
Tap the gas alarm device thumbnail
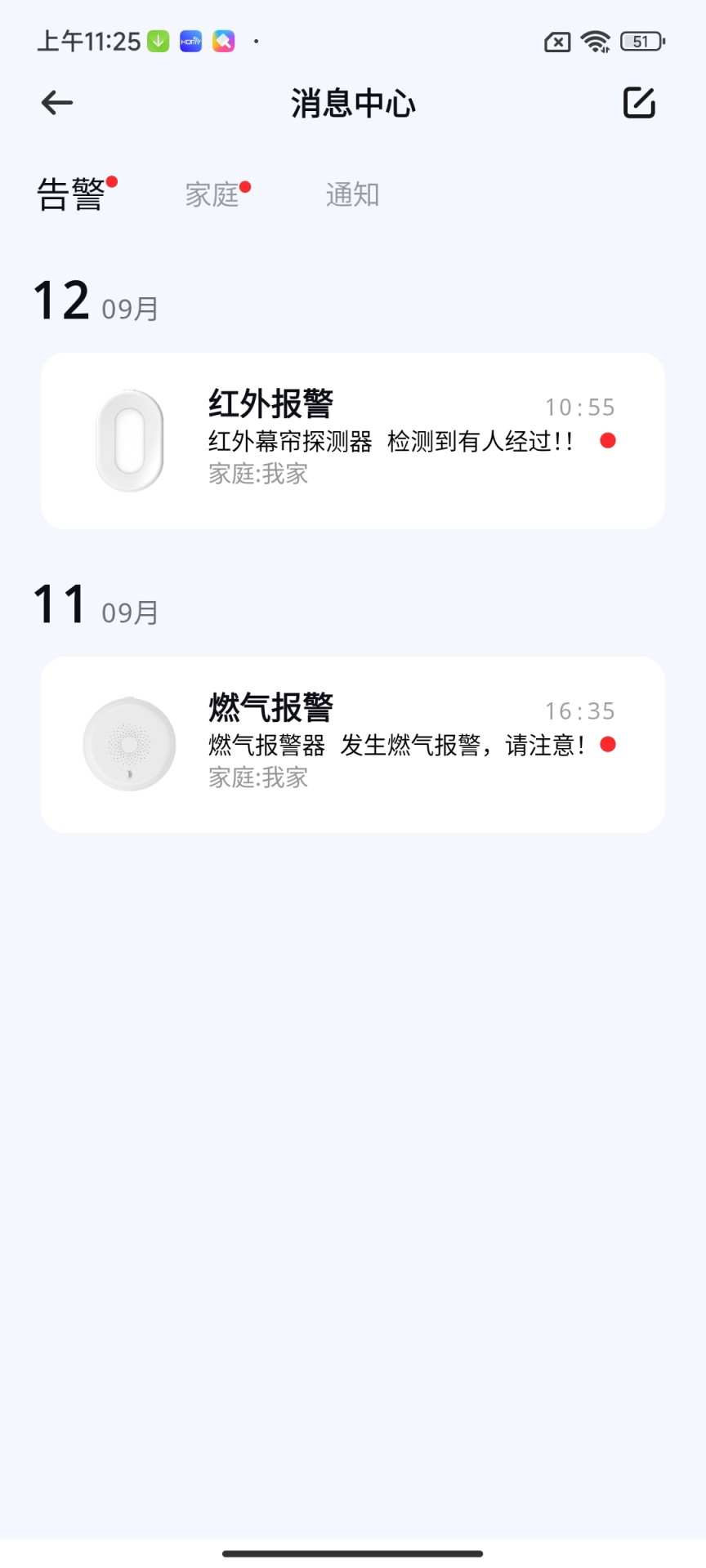(x=129, y=744)
